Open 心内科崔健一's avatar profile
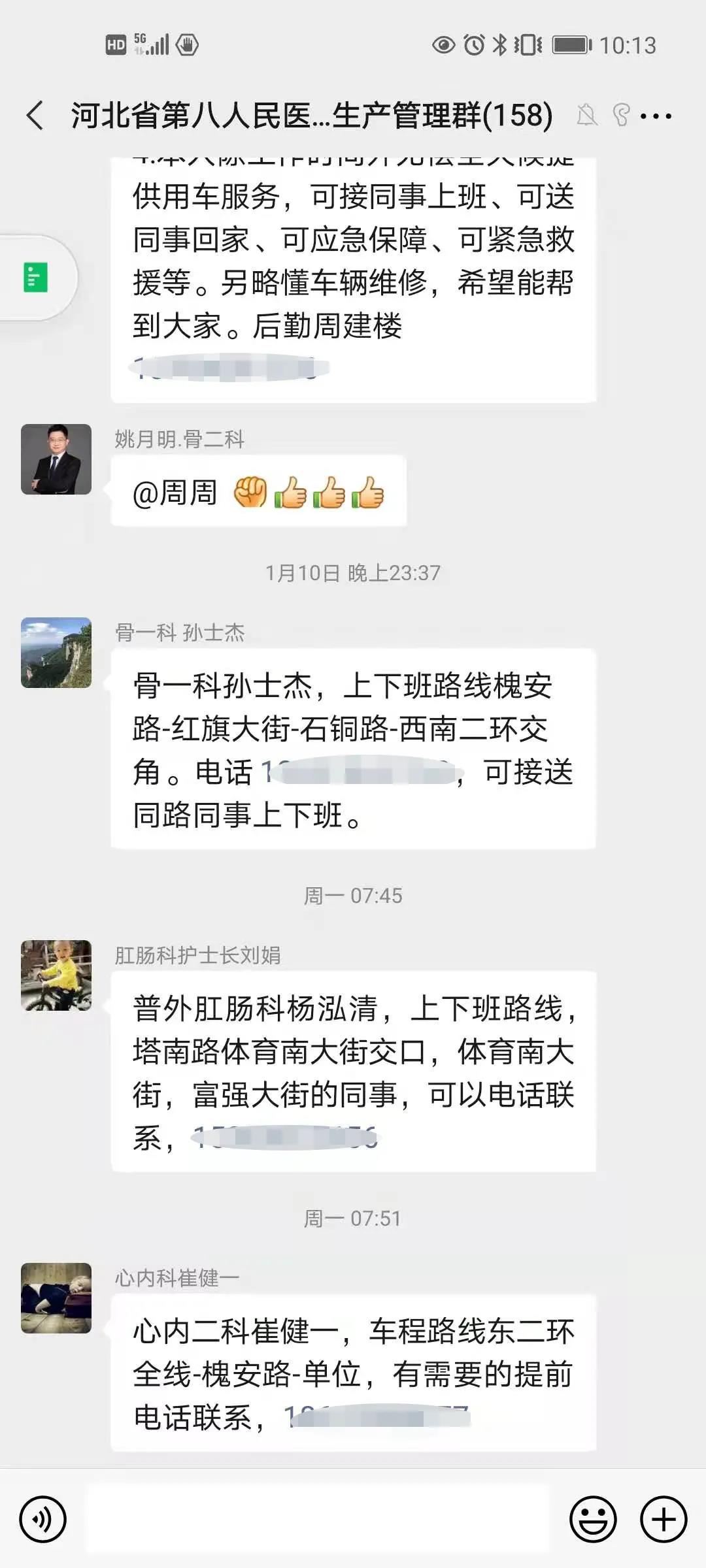The width and height of the screenshot is (706, 1568). pos(56,1298)
